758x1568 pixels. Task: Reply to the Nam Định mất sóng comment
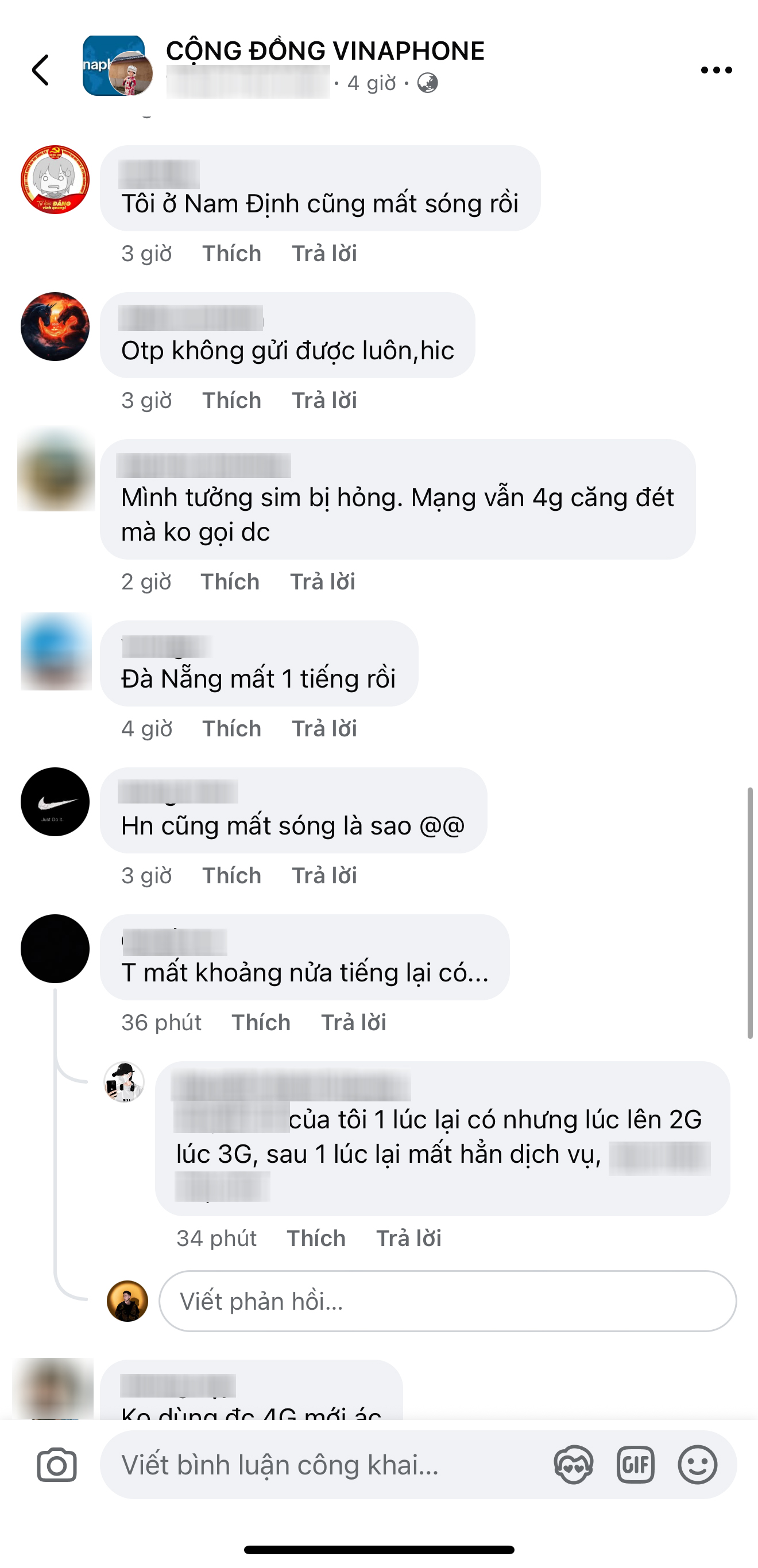324,253
